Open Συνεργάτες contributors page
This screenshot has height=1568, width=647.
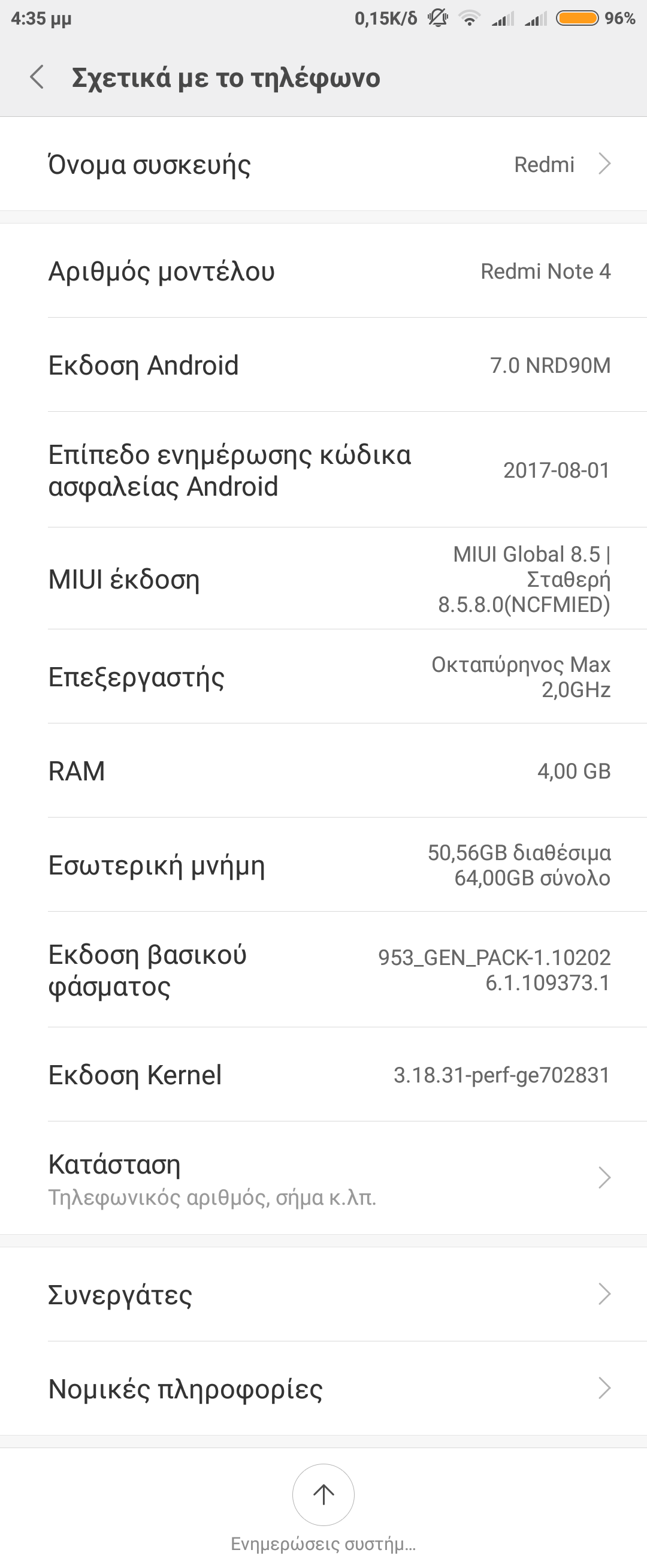(x=323, y=1293)
